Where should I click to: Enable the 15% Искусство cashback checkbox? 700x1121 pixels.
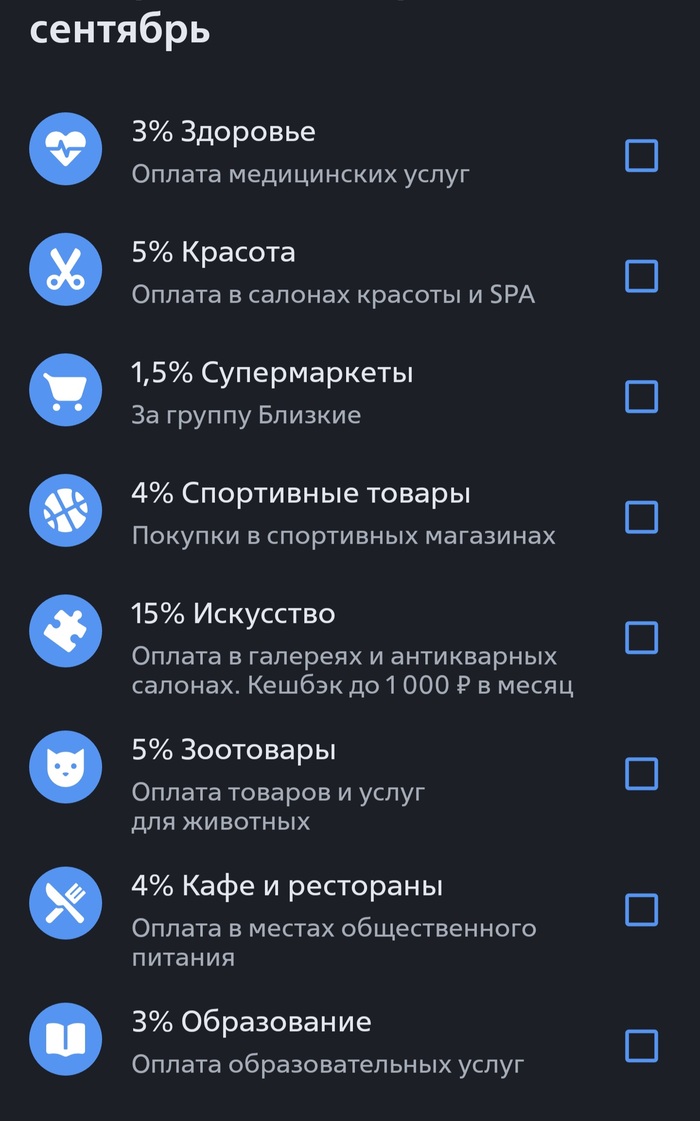coord(641,637)
